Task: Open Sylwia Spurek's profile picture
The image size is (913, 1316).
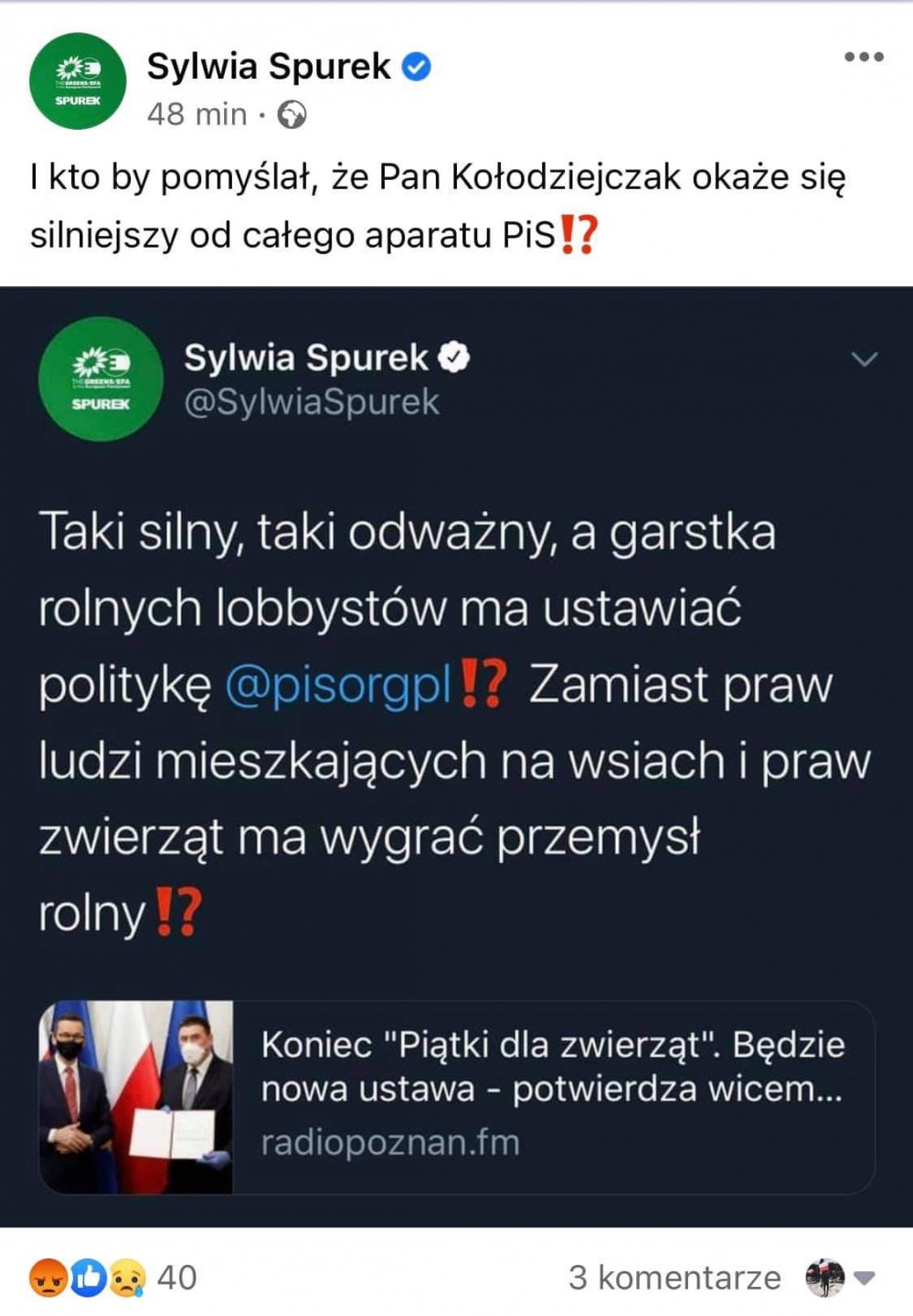Action: [x=78, y=81]
